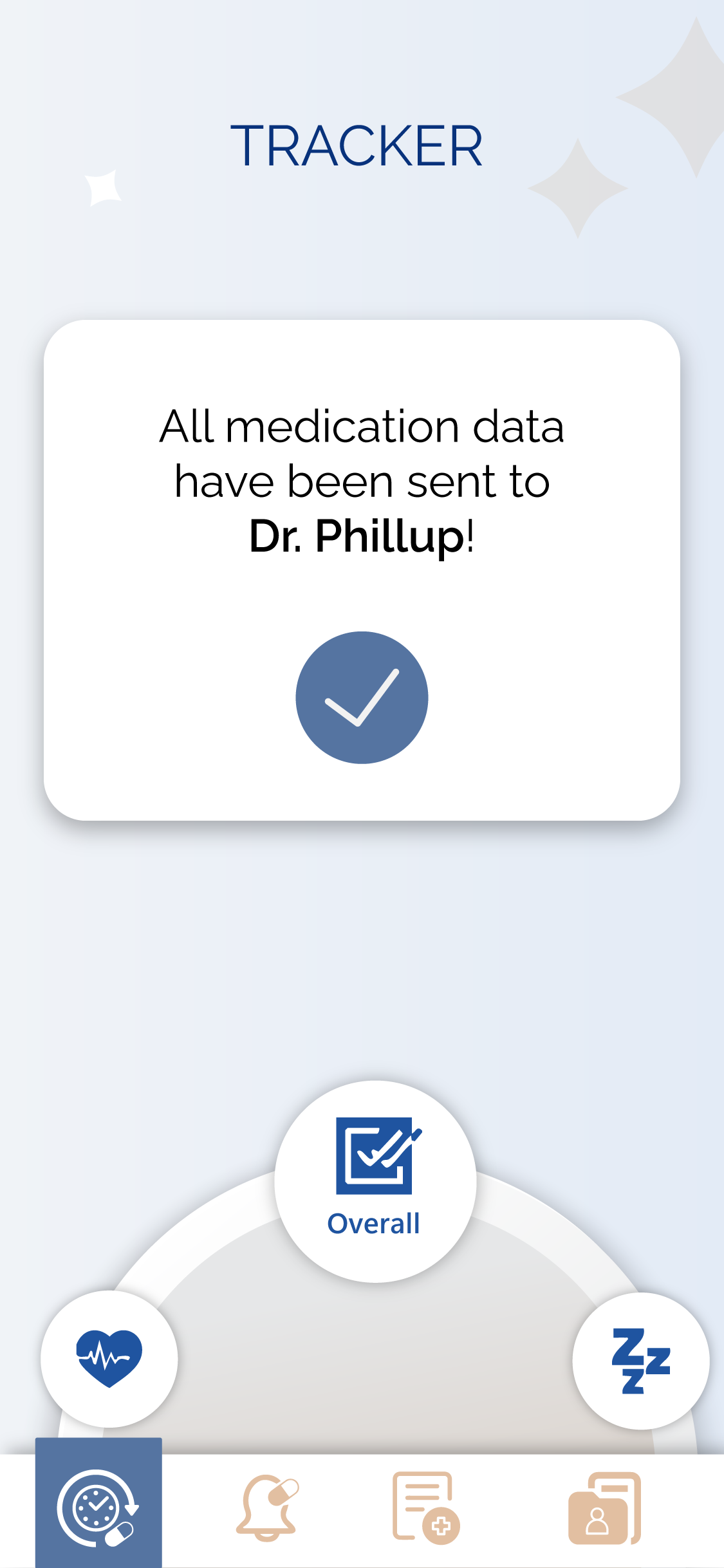Screen dimensions: 724x1568
Task: Go to the add prescription notes tab
Action: coord(426,1507)
